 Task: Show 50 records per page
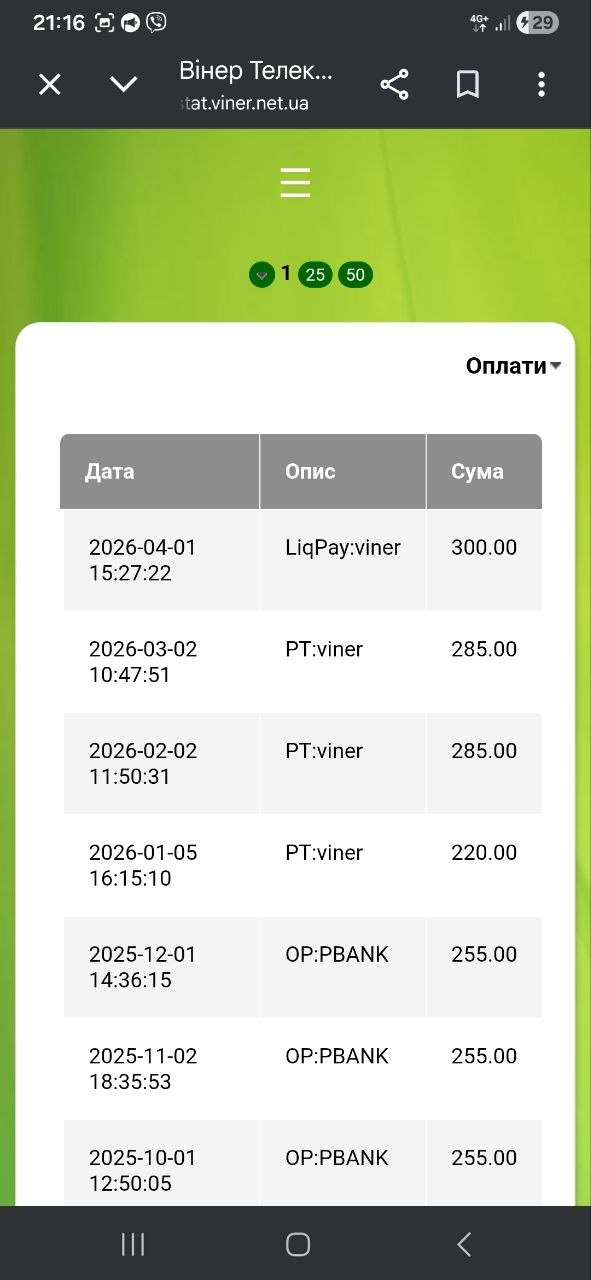[355, 274]
